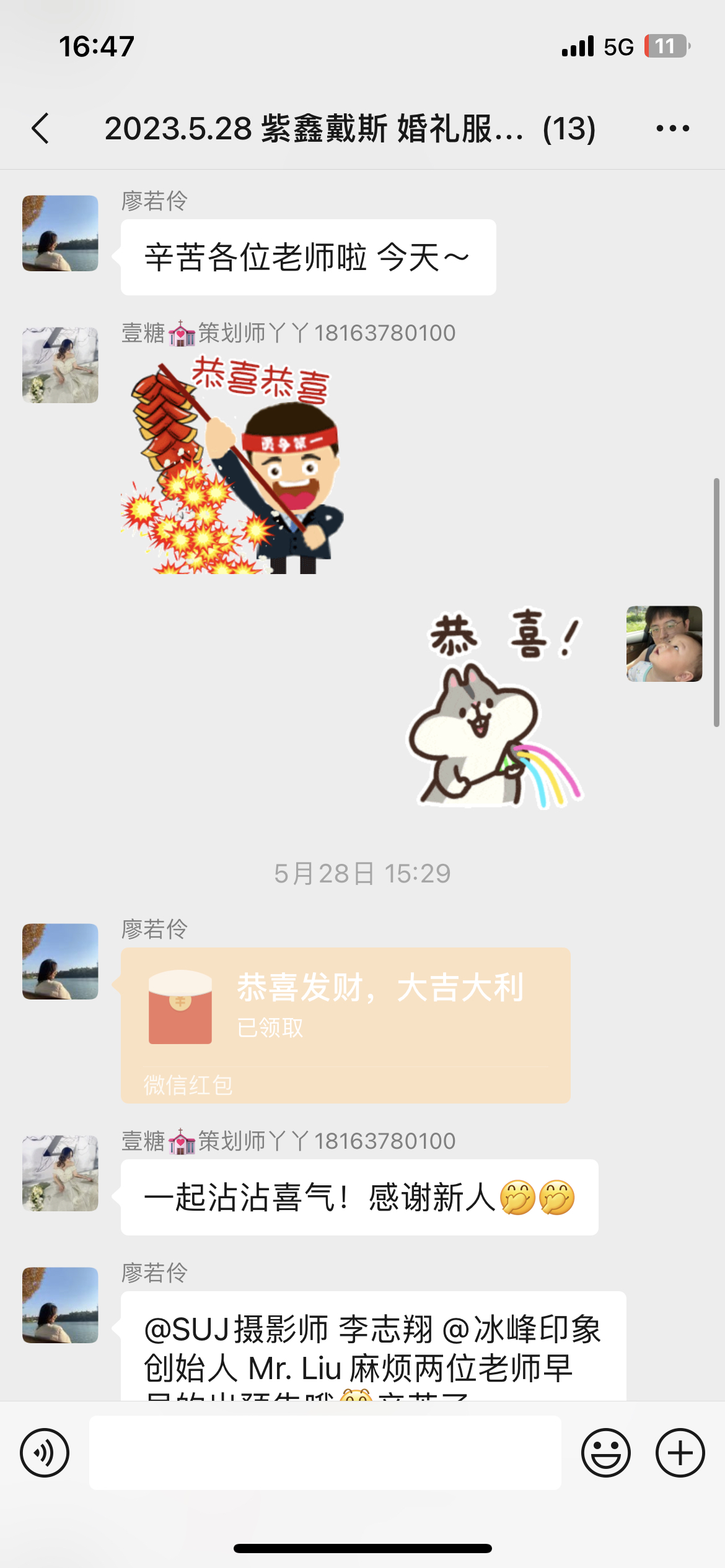Screen dimensions: 725x1568
Task: Go back to the chat list
Action: [41, 129]
